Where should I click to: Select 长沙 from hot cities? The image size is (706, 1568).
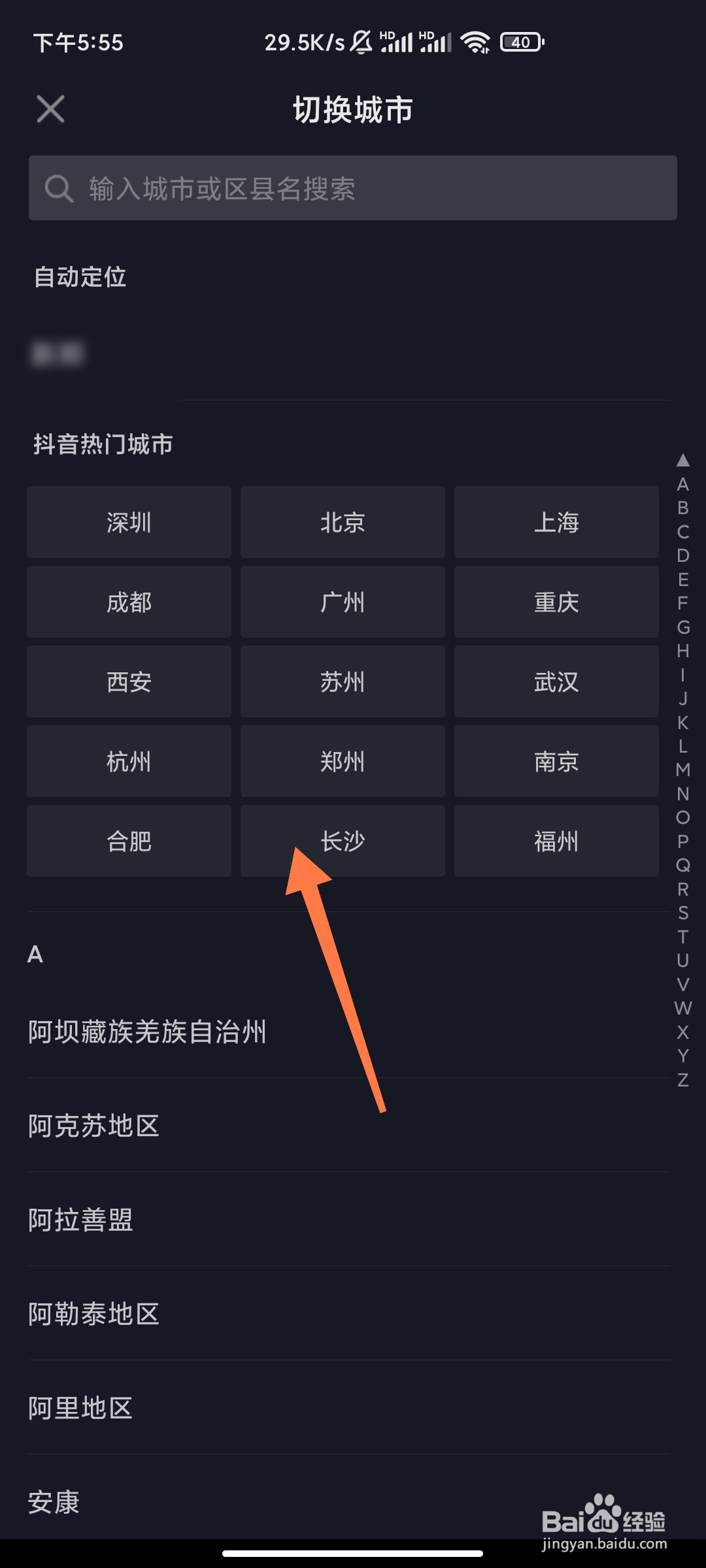(x=343, y=841)
